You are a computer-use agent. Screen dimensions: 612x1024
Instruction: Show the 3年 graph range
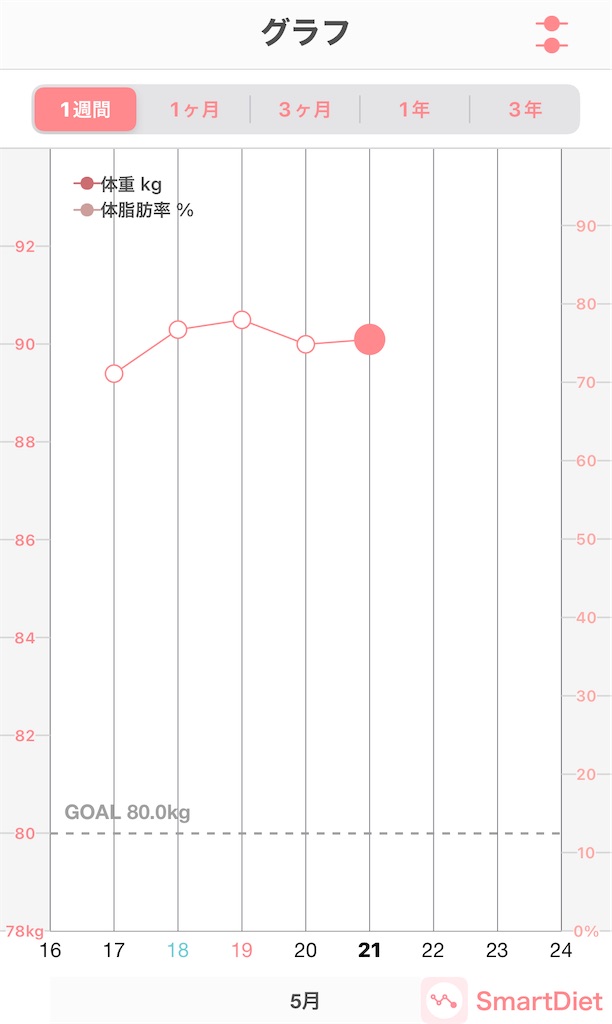525,109
